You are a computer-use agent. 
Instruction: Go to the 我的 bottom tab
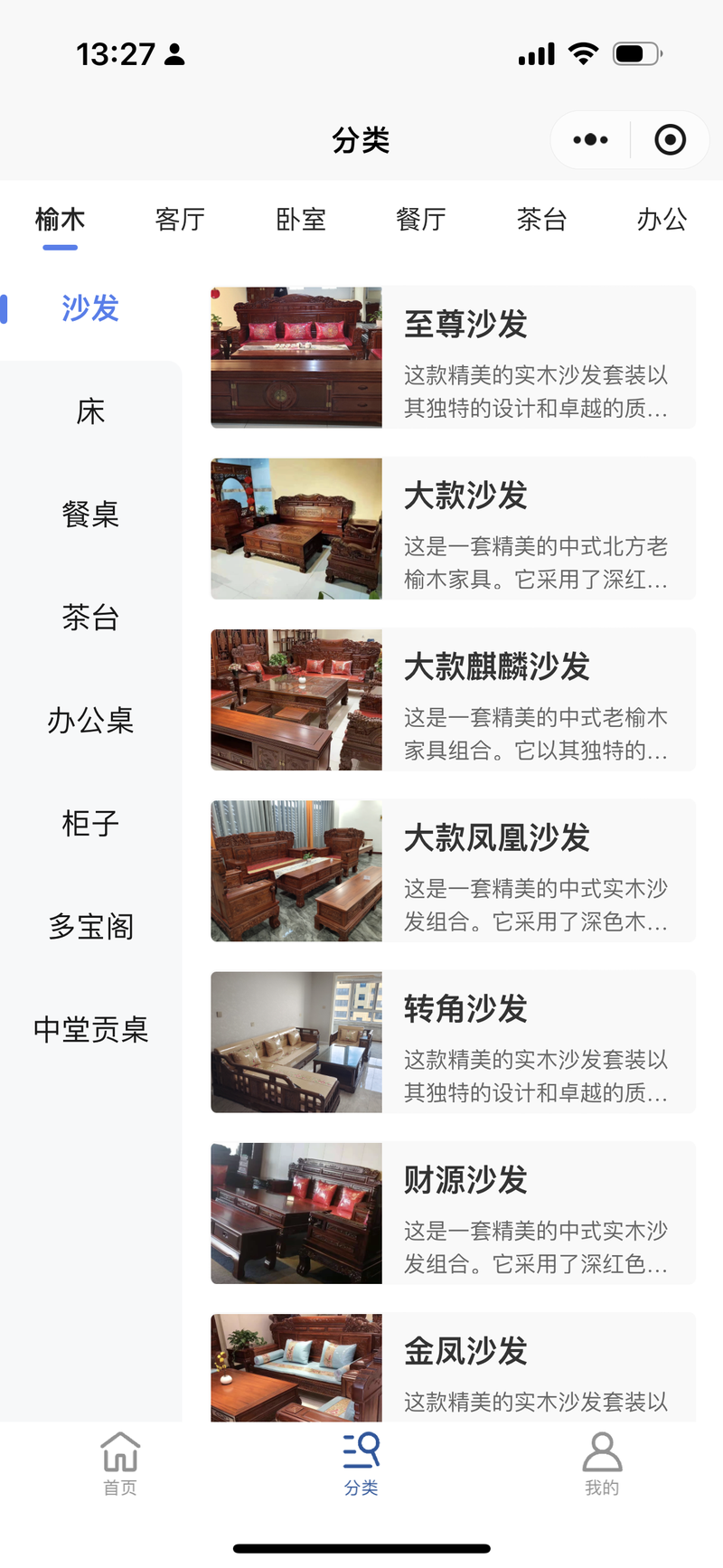click(x=602, y=1464)
